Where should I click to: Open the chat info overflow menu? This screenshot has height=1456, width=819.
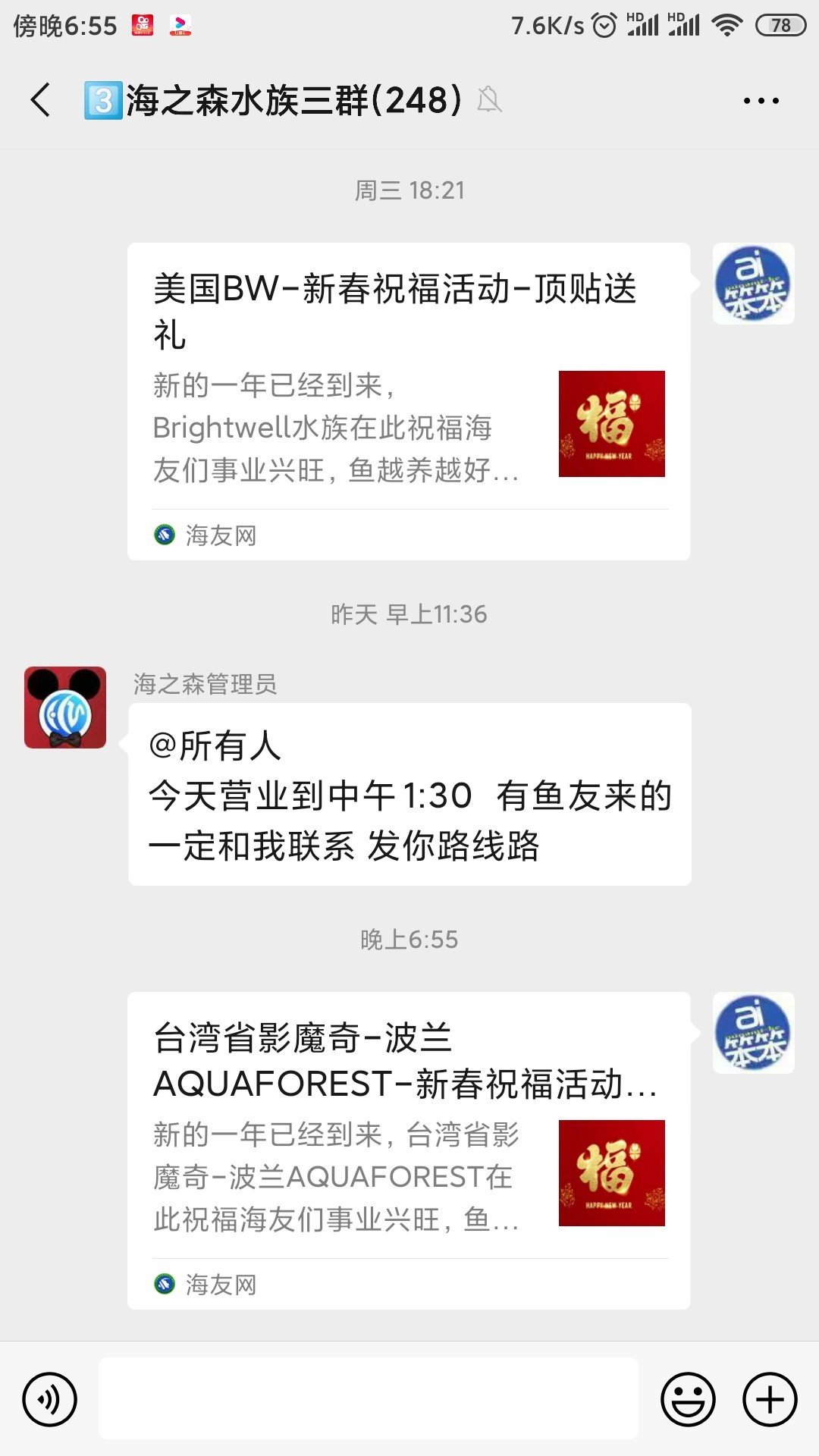click(761, 100)
